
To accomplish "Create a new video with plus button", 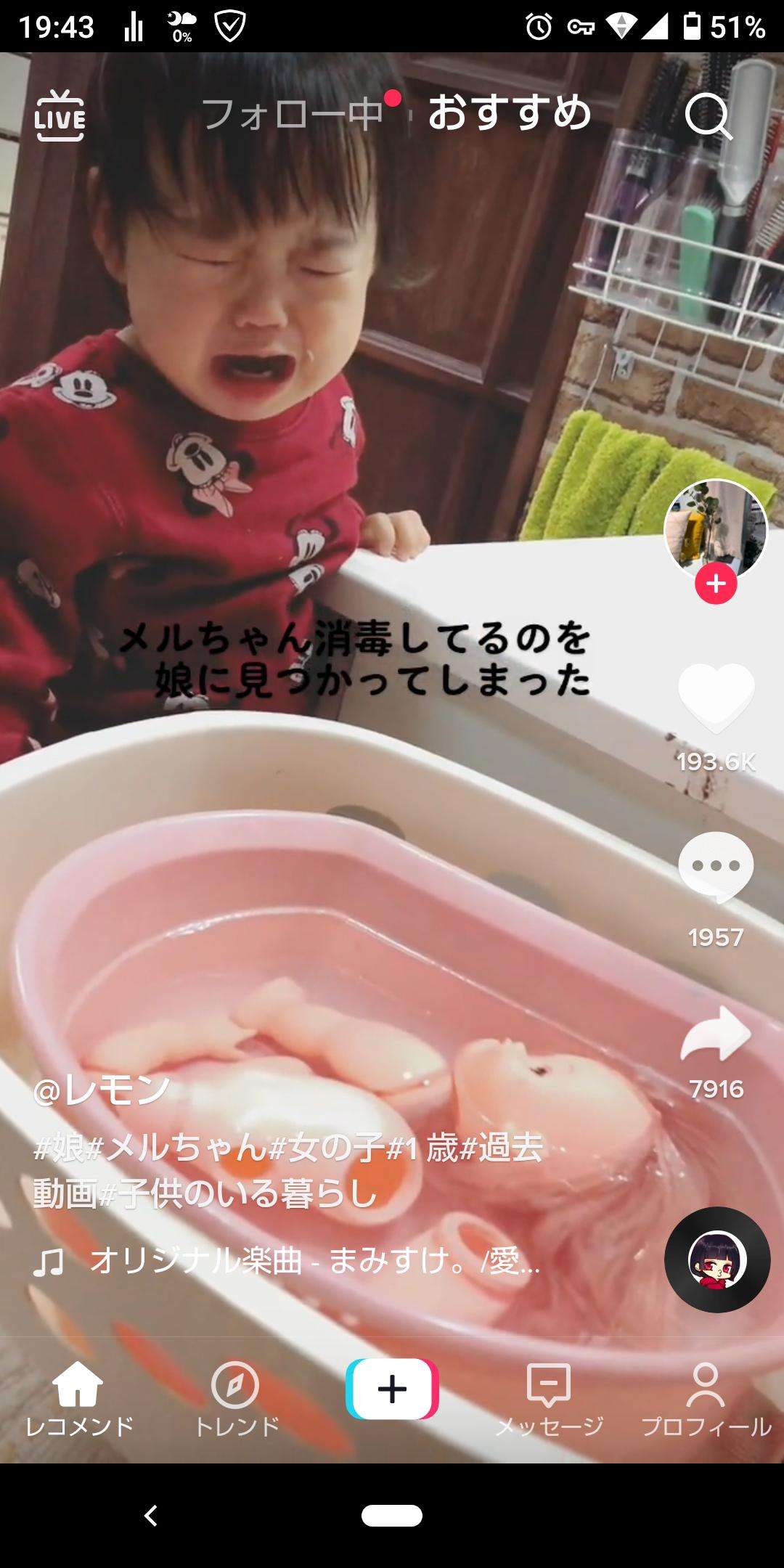I will 392,1389.
